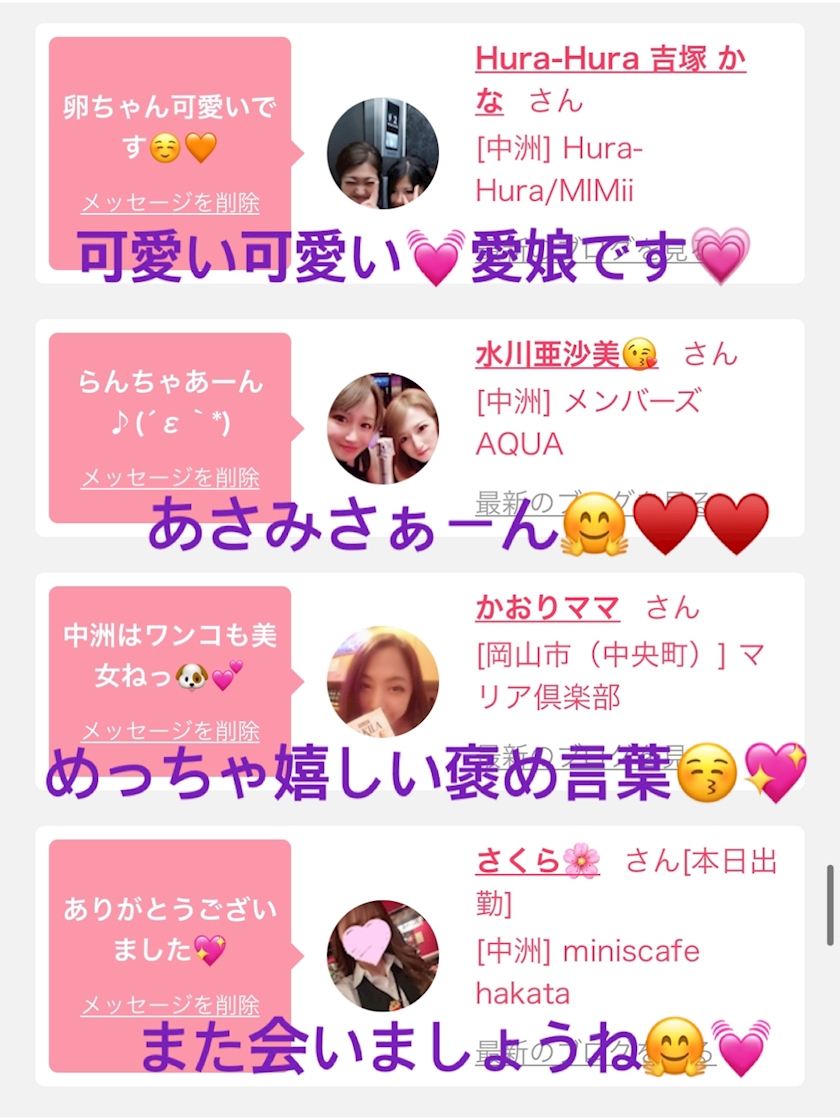Open さくら profile link
The width and height of the screenshot is (840, 1120).
point(538,861)
